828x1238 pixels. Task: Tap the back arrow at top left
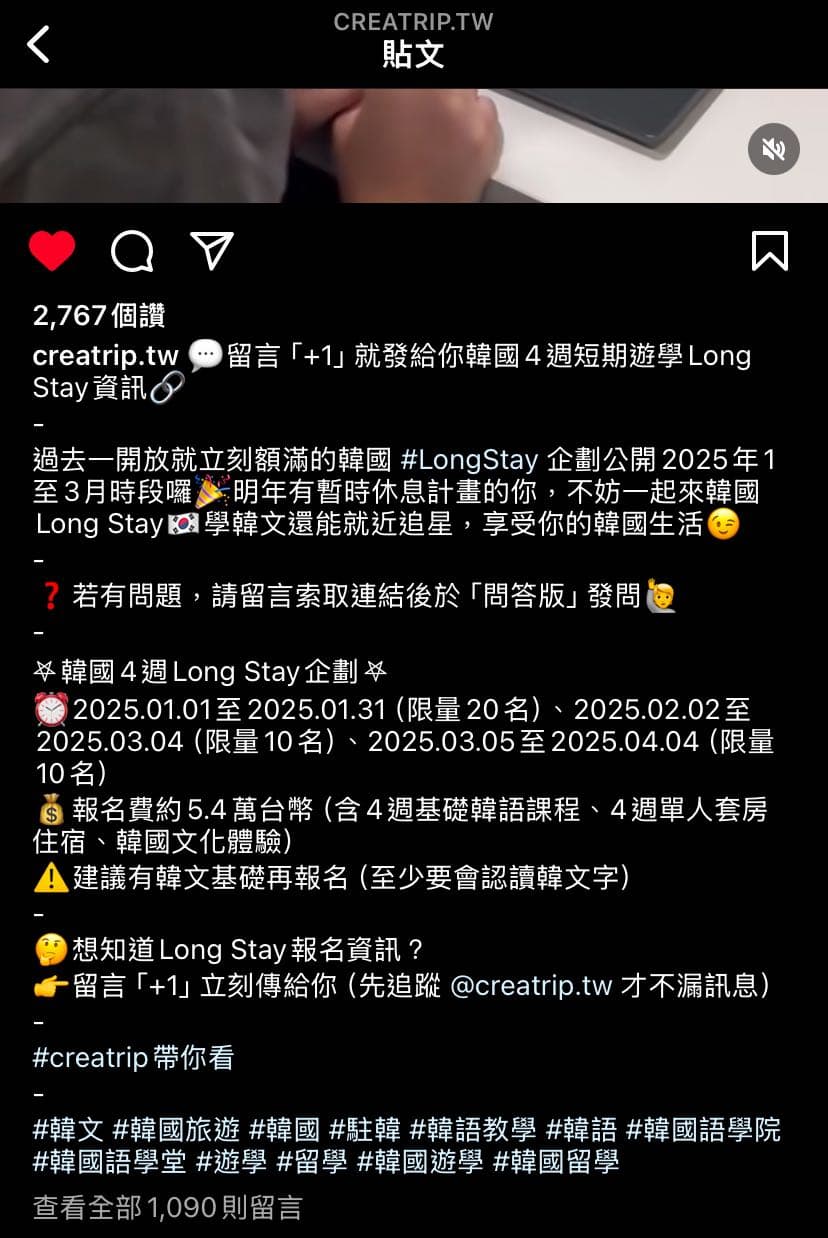click(x=39, y=45)
